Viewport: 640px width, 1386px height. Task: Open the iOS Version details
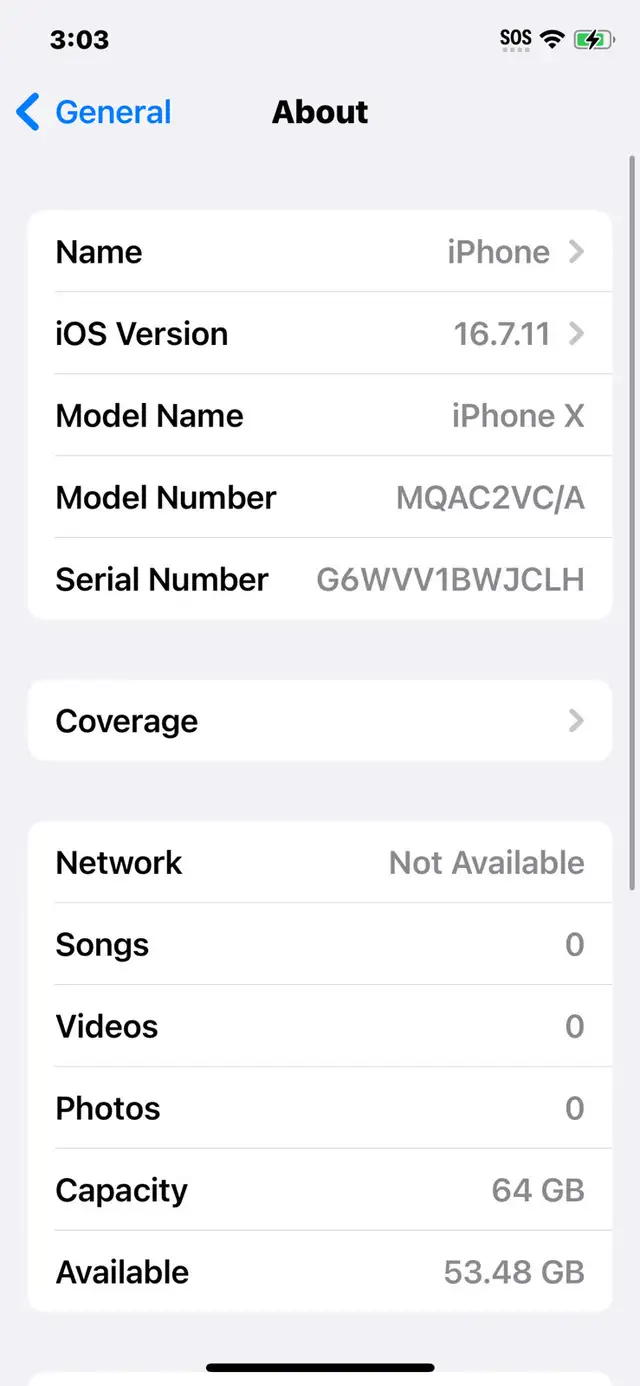tap(320, 334)
